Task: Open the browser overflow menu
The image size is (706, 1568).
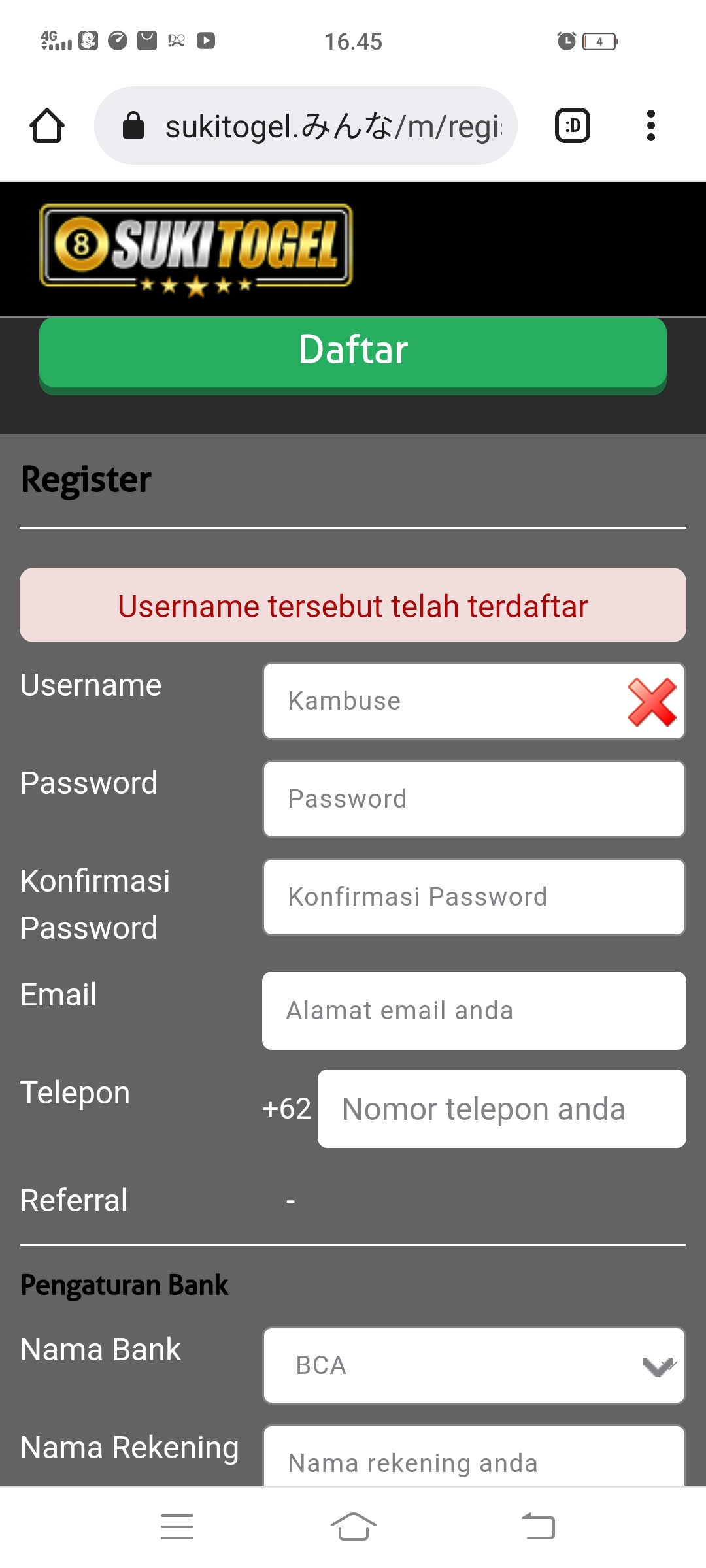Action: pyautogui.click(x=650, y=125)
